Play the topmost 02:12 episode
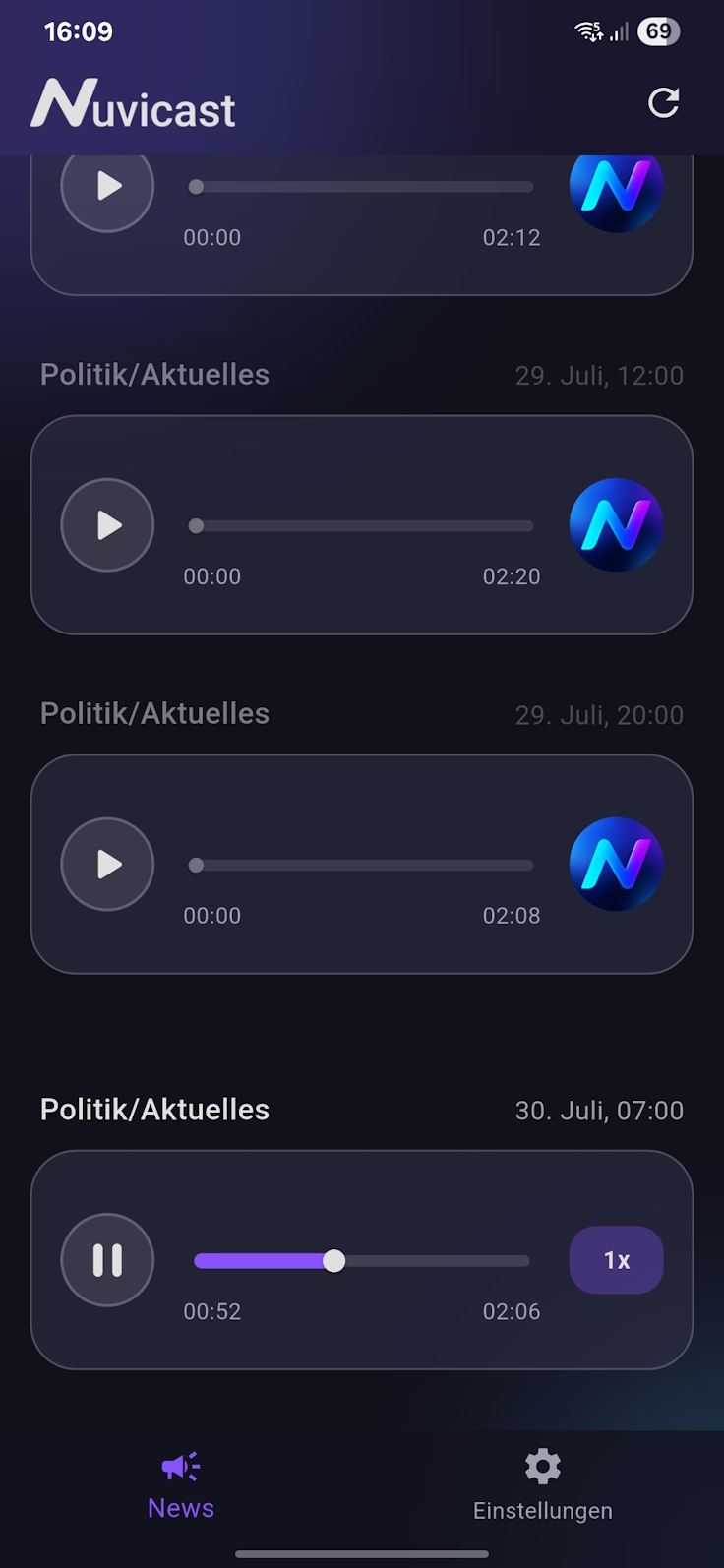 click(107, 187)
